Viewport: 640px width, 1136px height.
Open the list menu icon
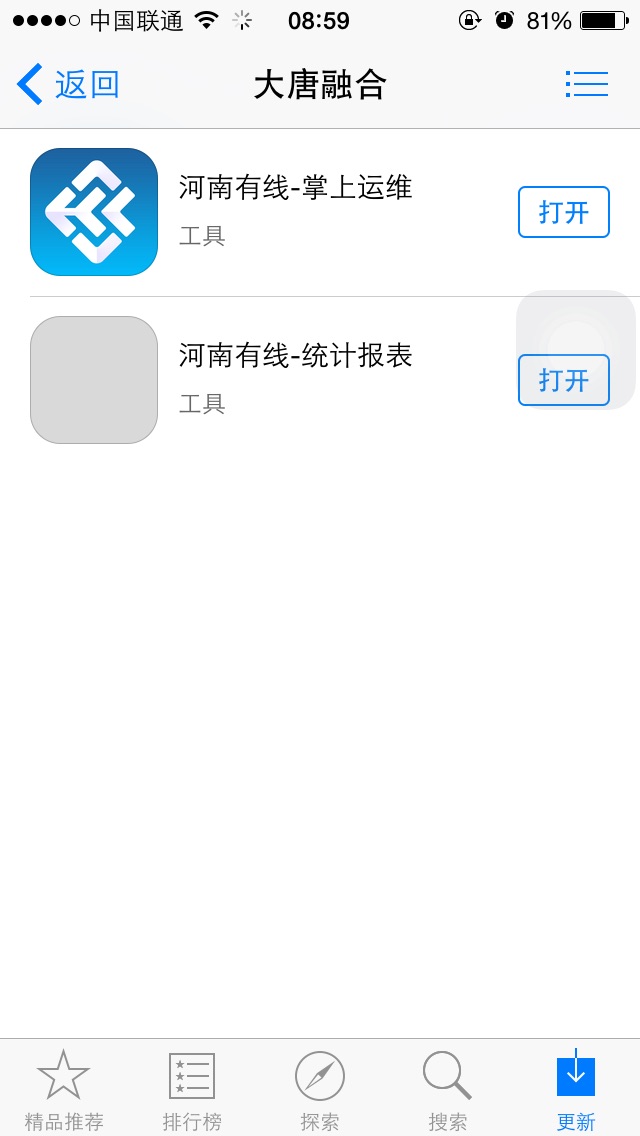point(586,85)
